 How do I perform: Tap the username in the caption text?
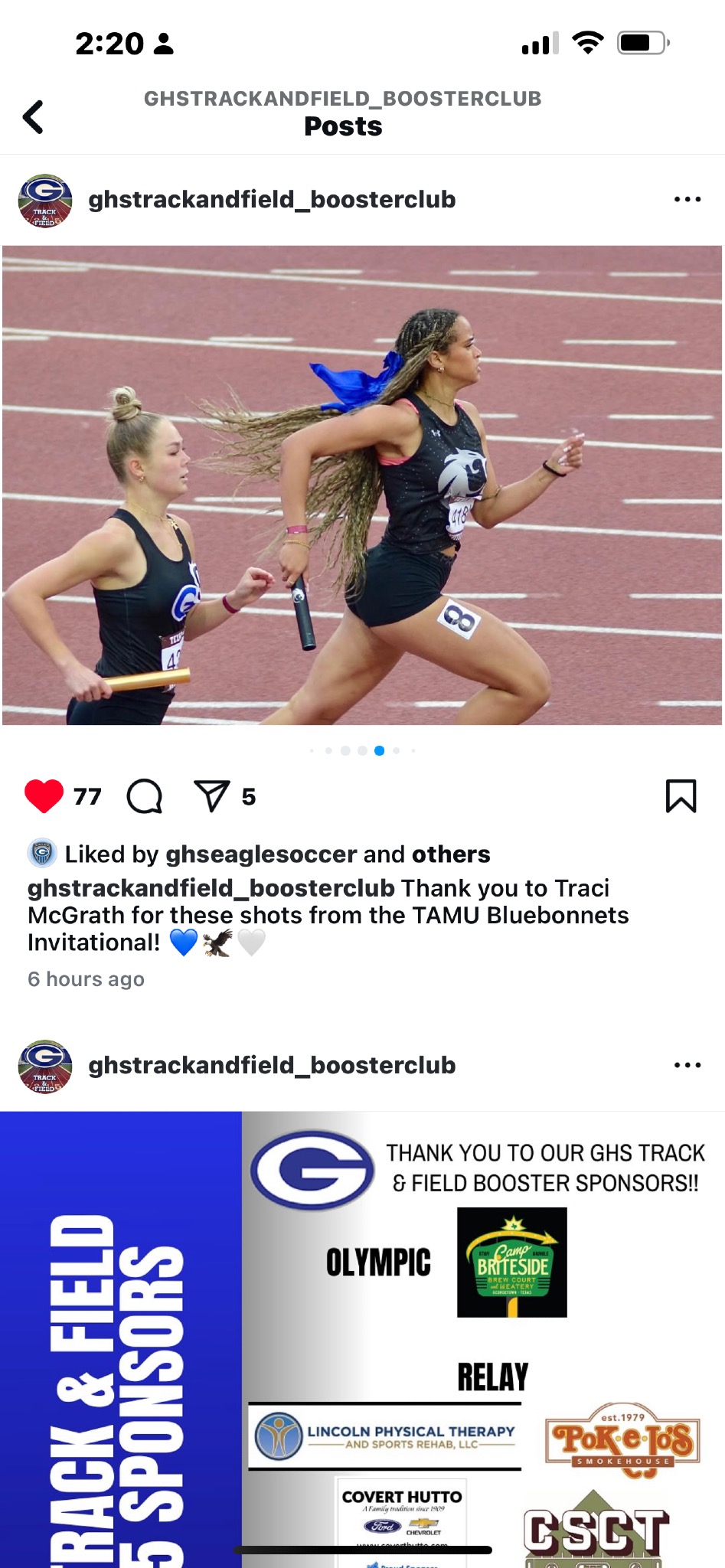(211, 888)
